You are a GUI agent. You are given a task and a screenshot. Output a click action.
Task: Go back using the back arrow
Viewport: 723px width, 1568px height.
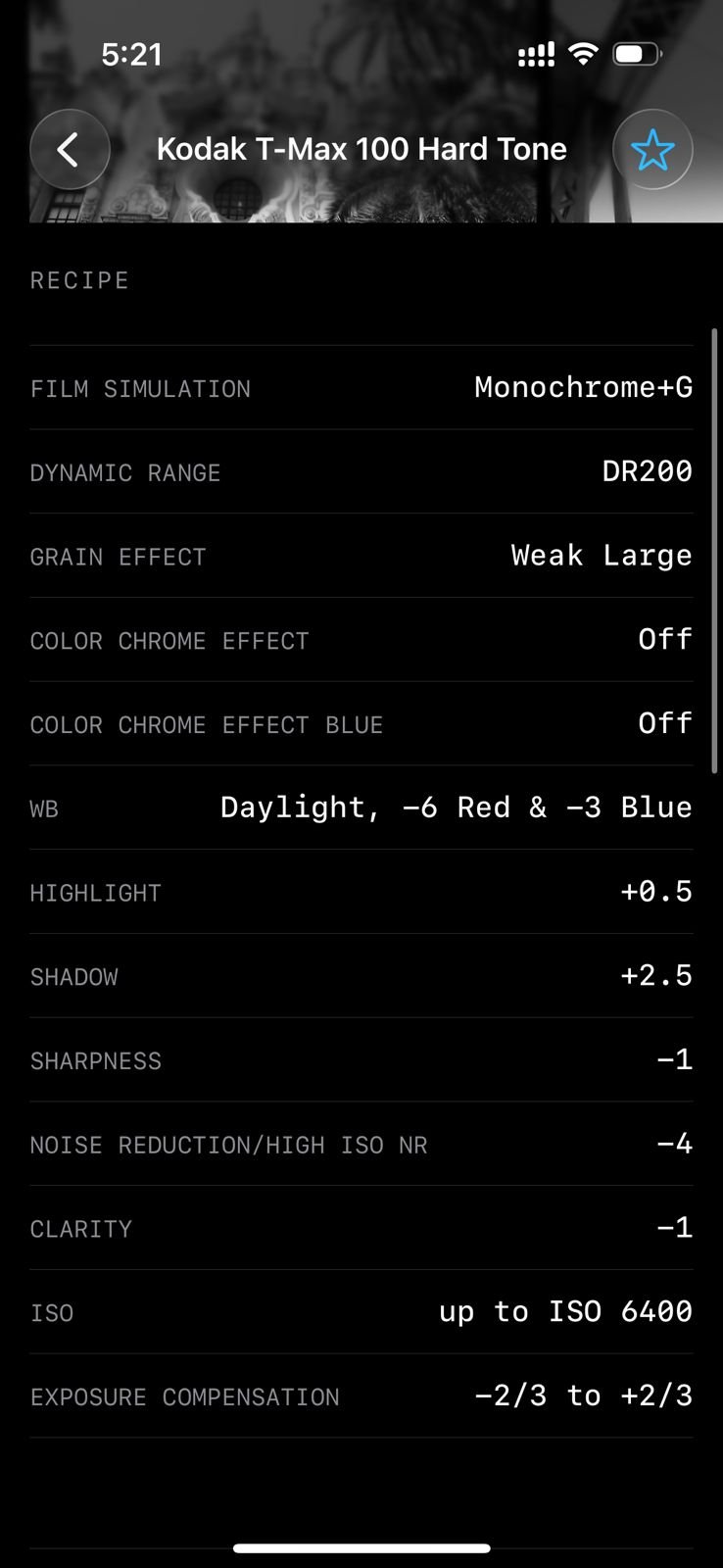pos(70,149)
